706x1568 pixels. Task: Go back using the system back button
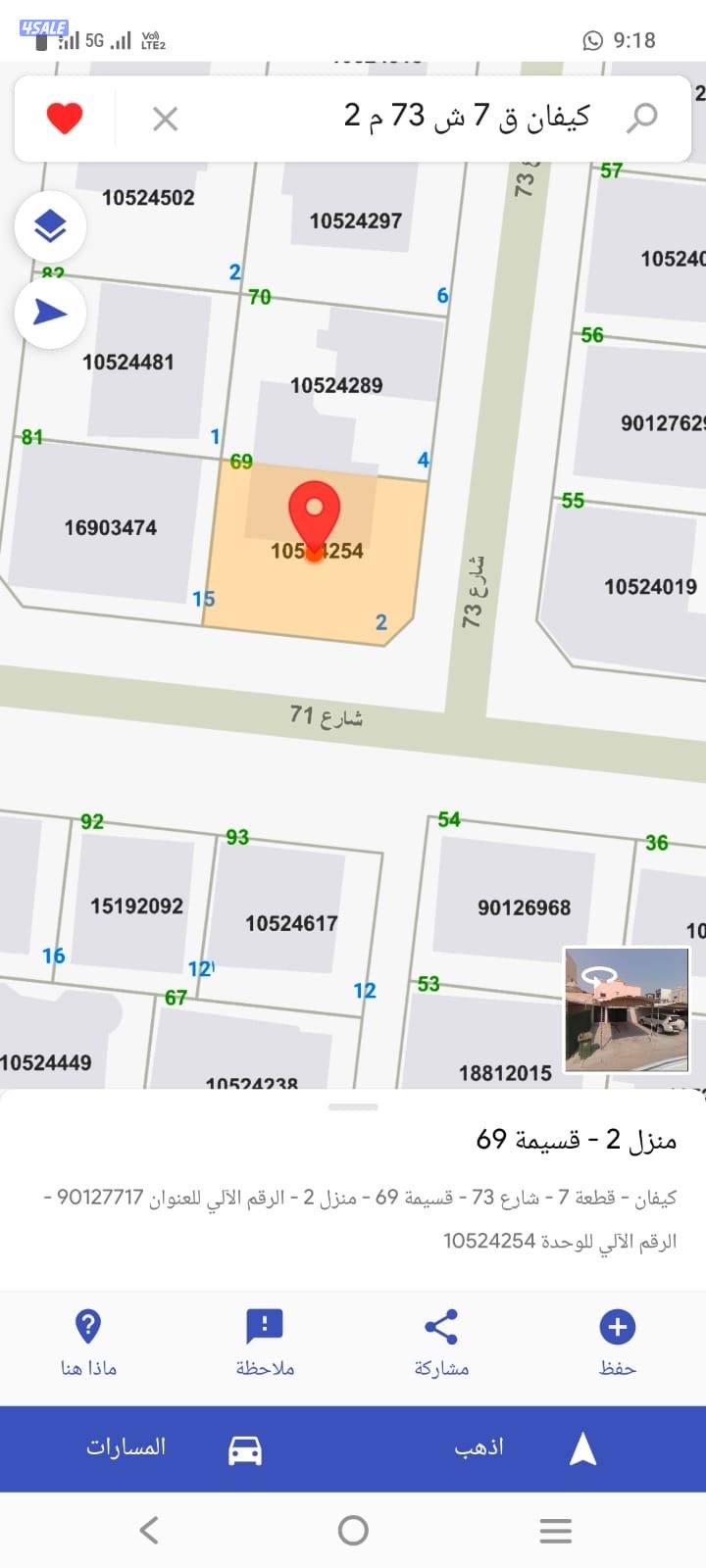(x=149, y=1530)
